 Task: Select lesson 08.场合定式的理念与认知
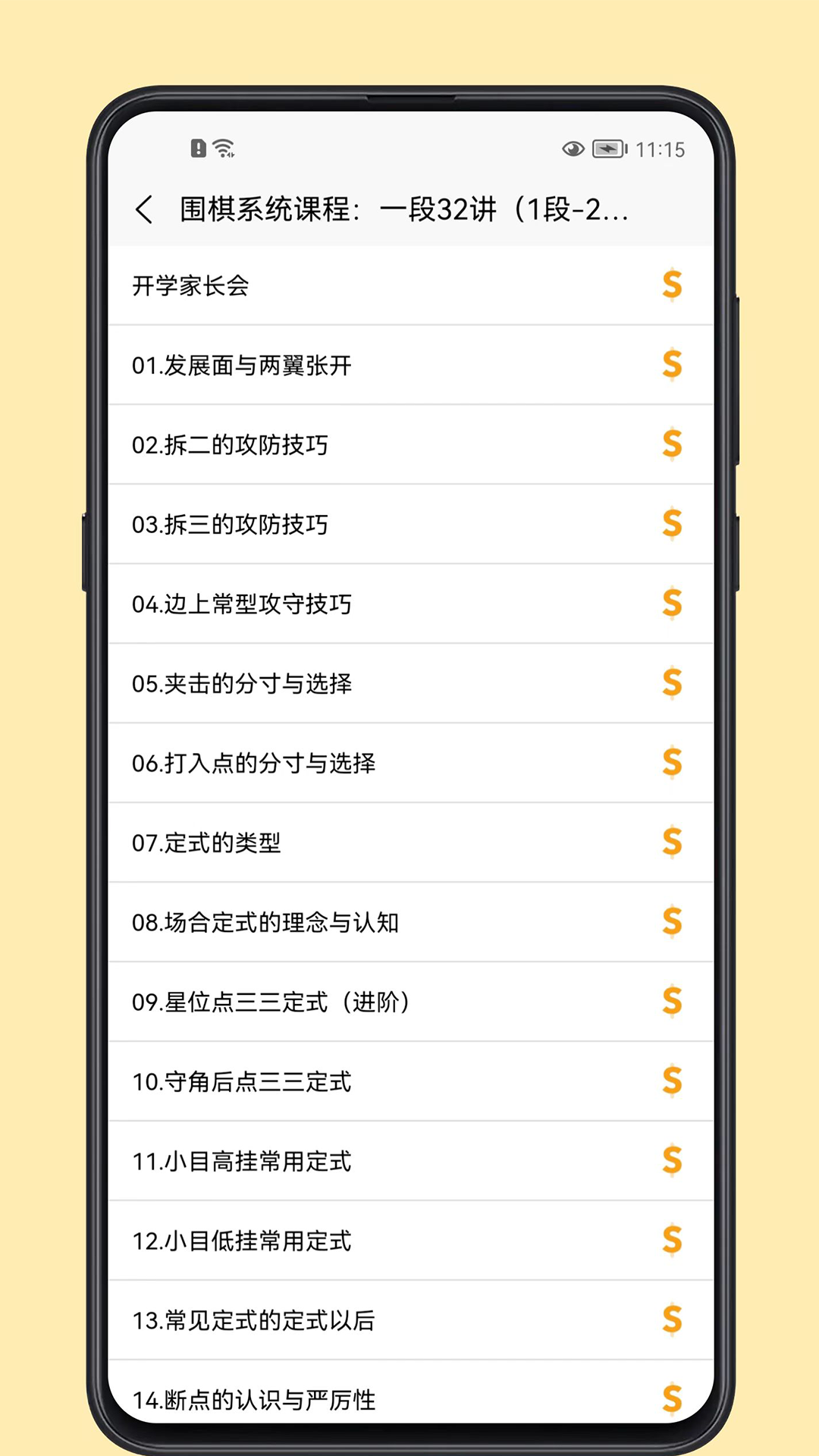click(x=303, y=923)
